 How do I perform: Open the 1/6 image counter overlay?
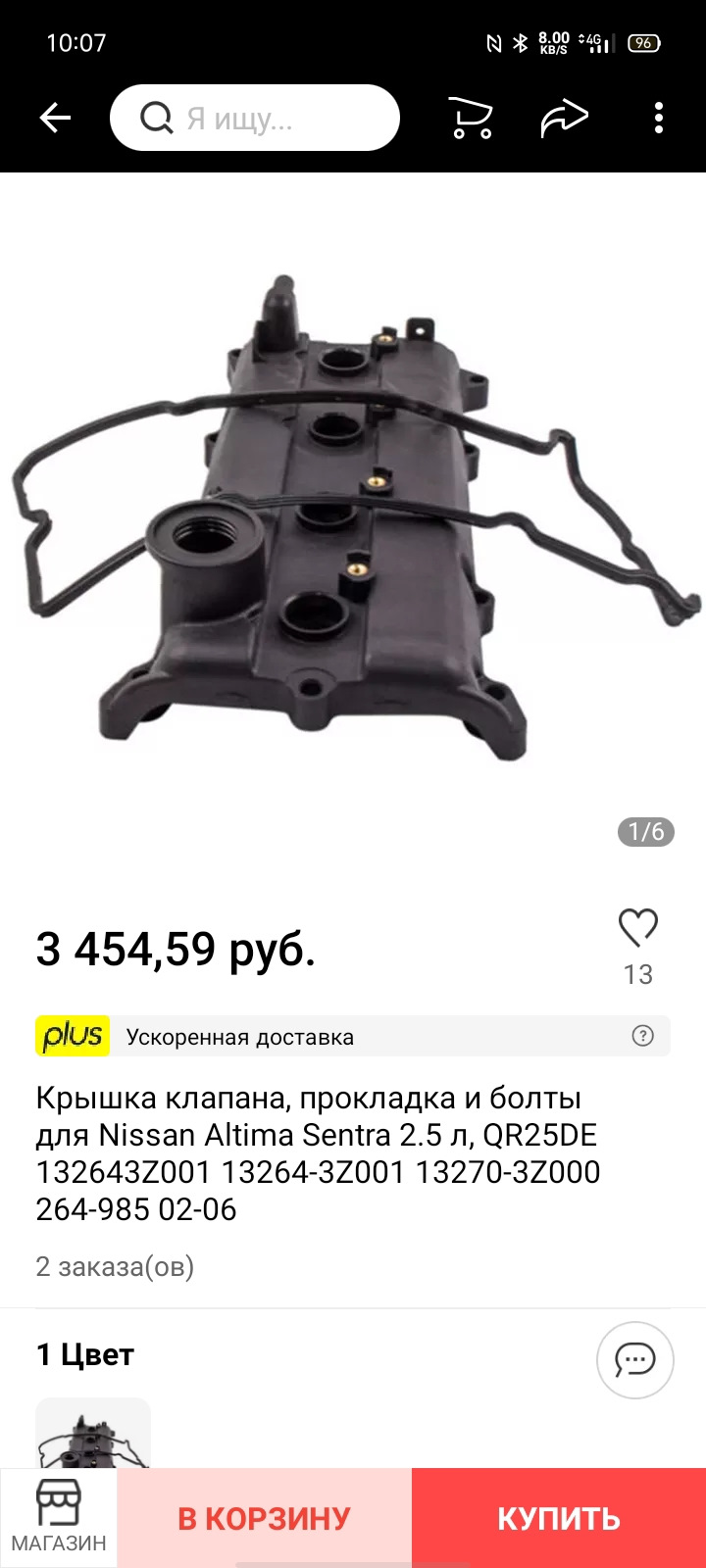[645, 832]
